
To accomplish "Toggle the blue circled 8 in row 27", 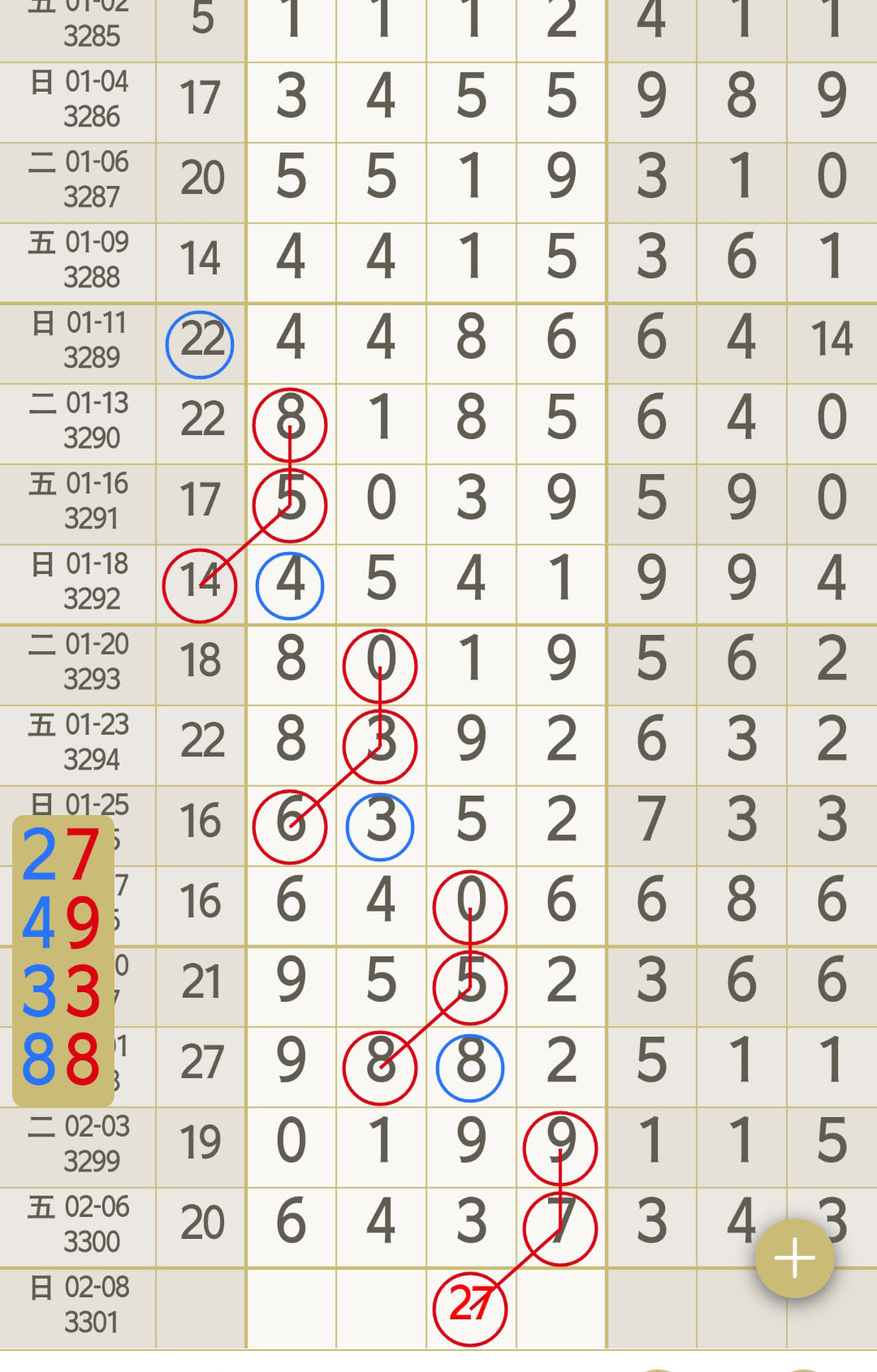I will pos(471,1066).
